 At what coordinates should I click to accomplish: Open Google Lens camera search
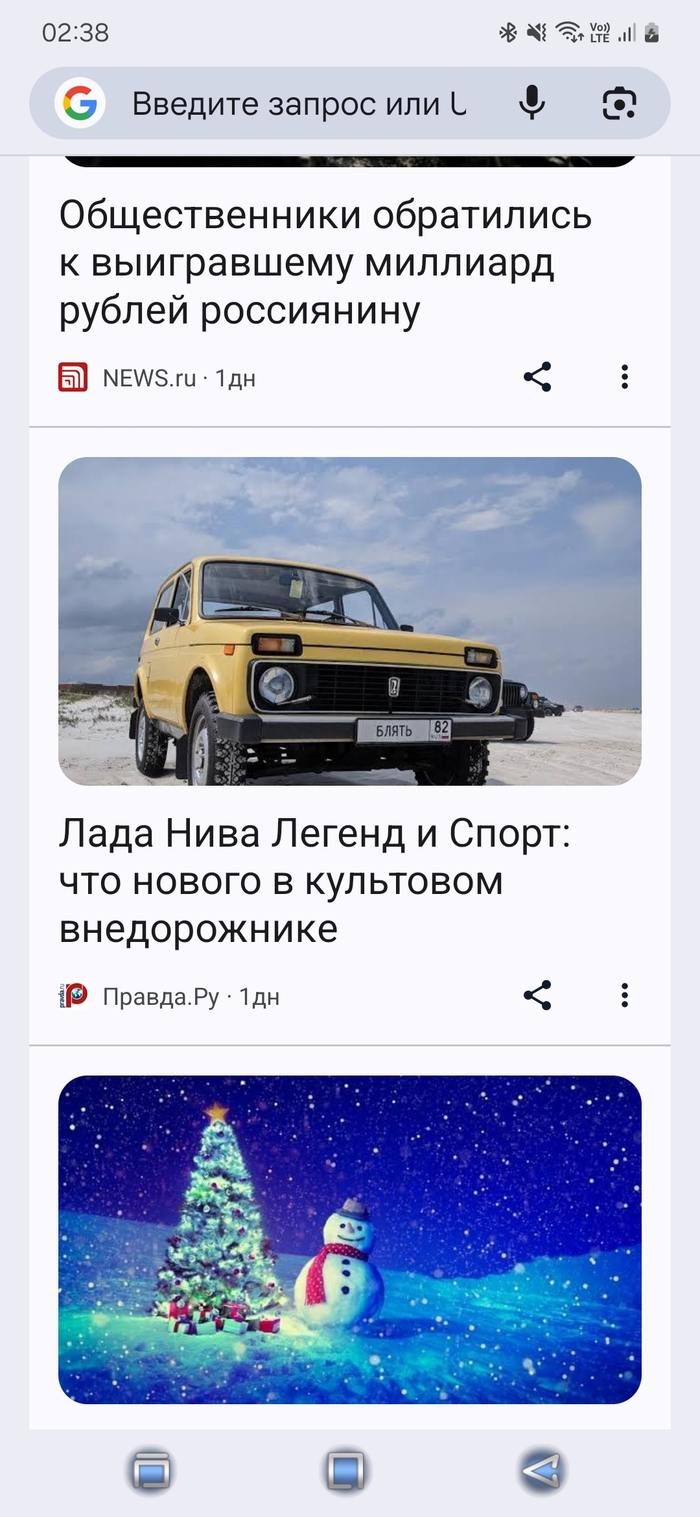click(x=619, y=103)
